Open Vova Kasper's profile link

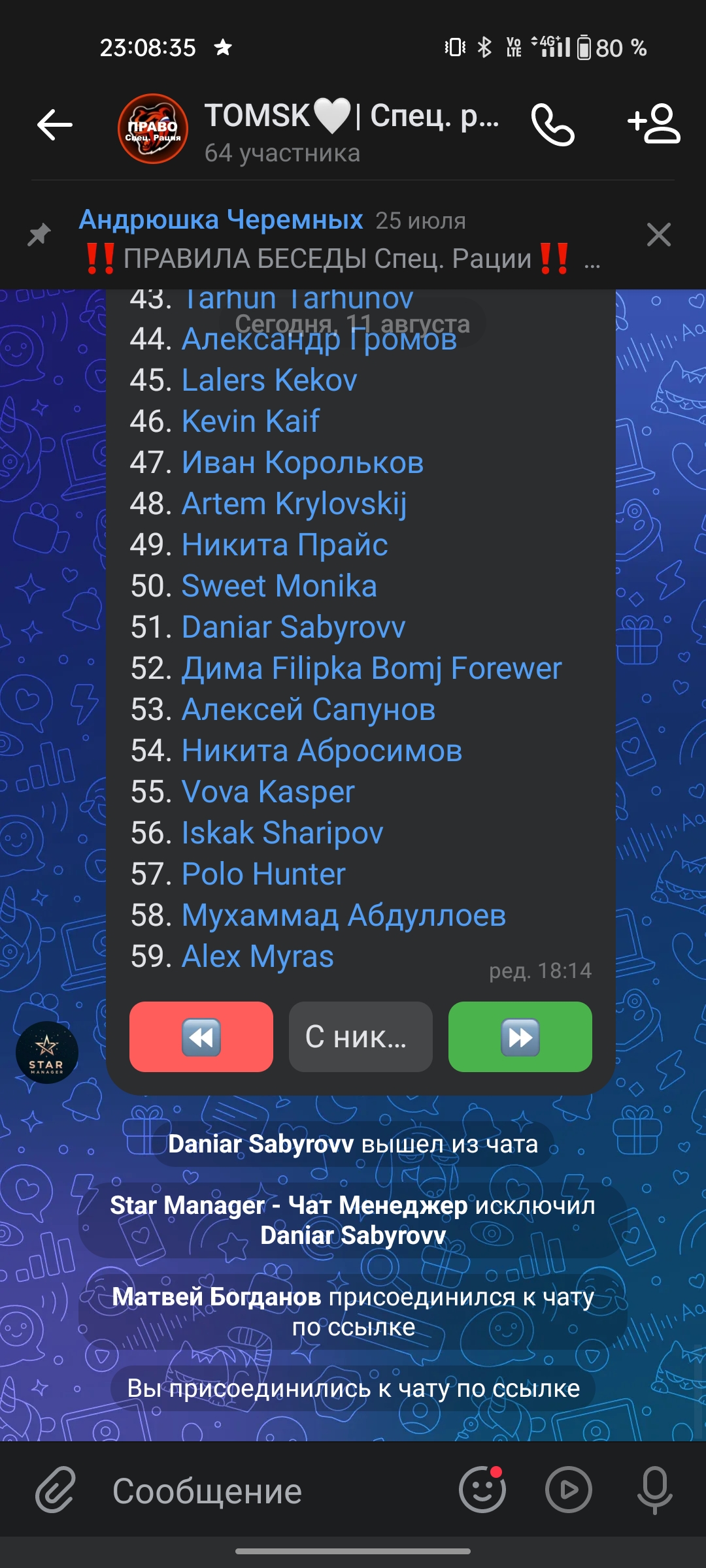click(268, 792)
